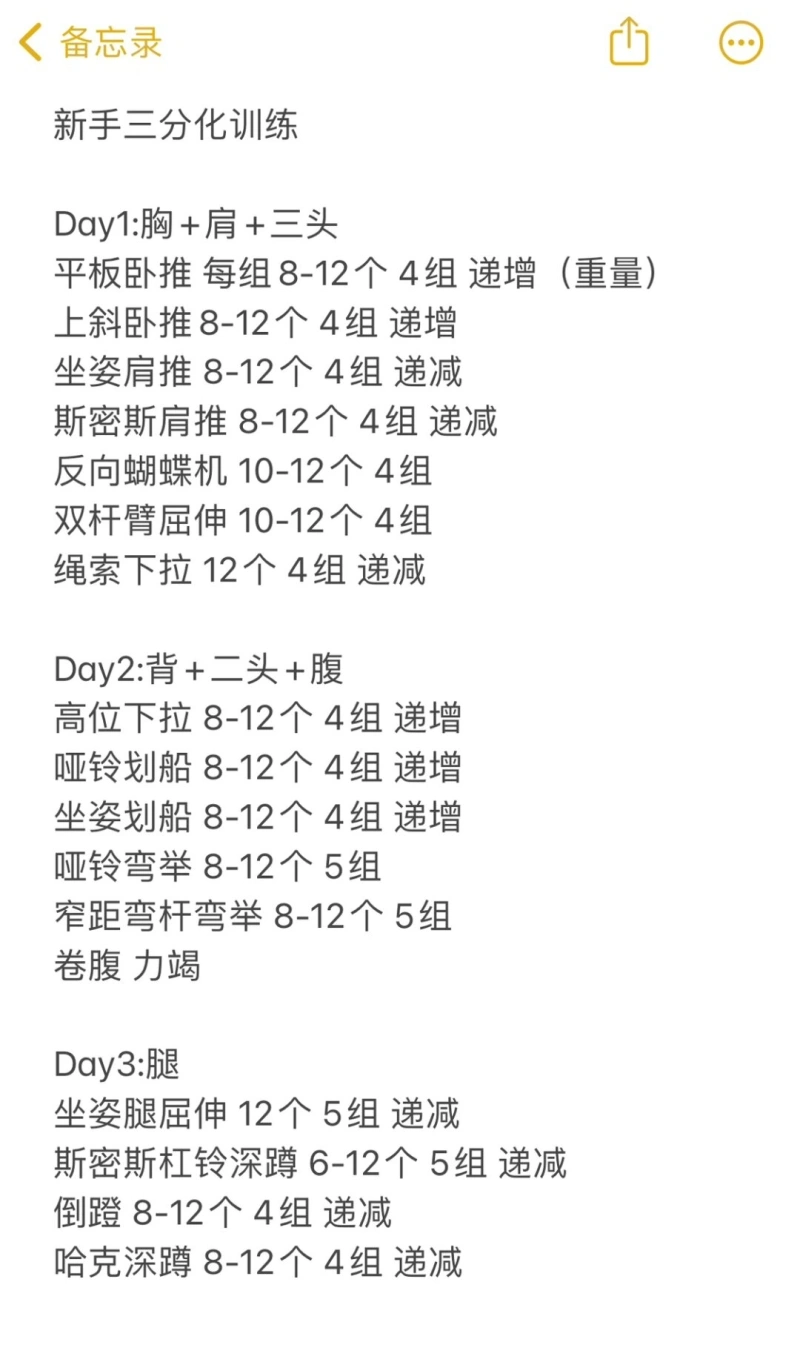Image resolution: width=800 pixels, height=1365 pixels.
Task: Open the more options menu
Action: 741,43
